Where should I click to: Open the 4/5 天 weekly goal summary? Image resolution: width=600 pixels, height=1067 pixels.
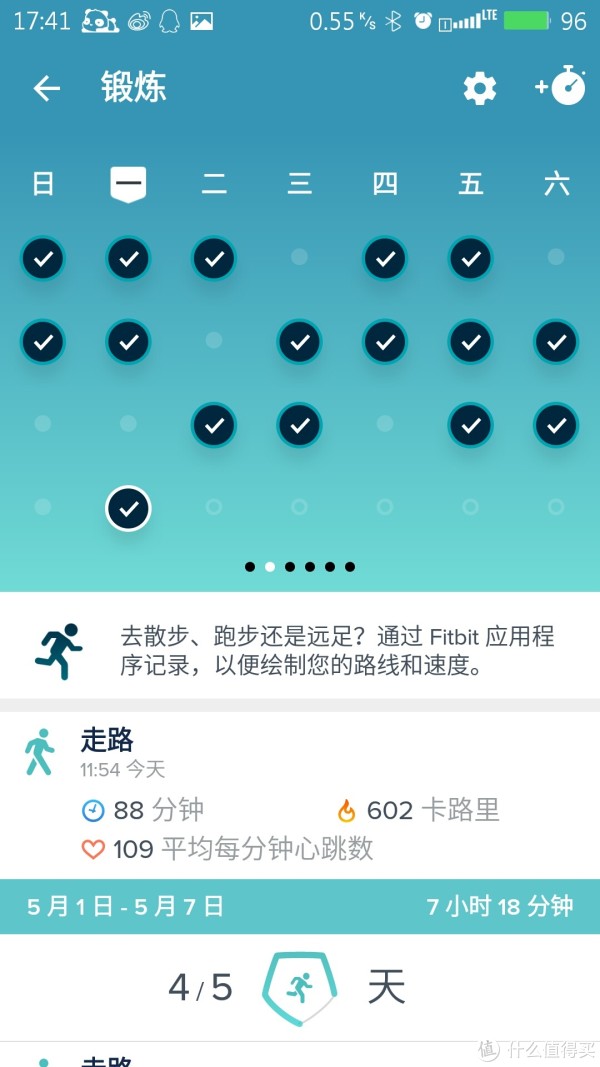pyautogui.click(x=300, y=988)
